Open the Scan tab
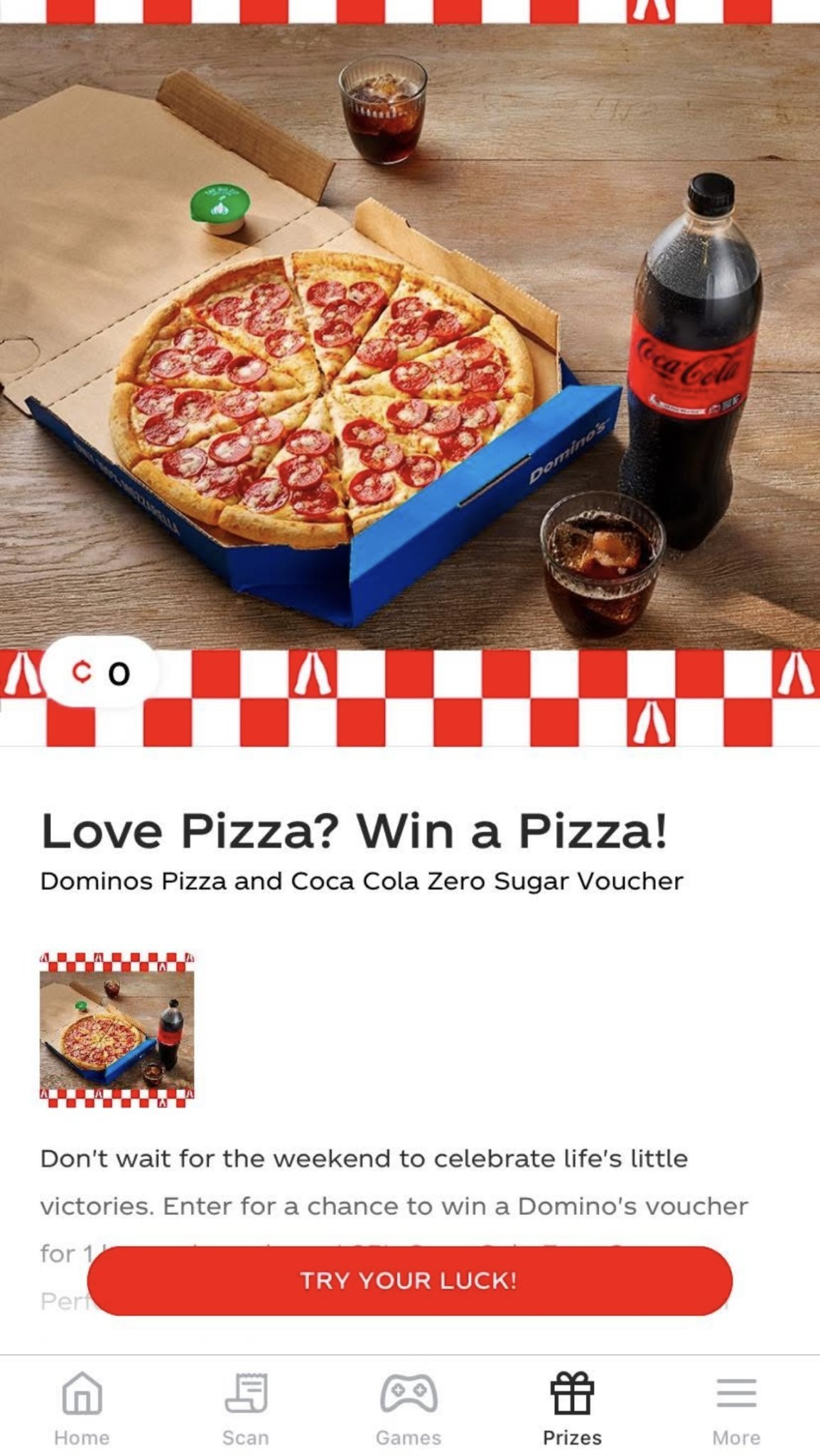This screenshot has height=1456, width=820. pyautogui.click(x=246, y=1408)
